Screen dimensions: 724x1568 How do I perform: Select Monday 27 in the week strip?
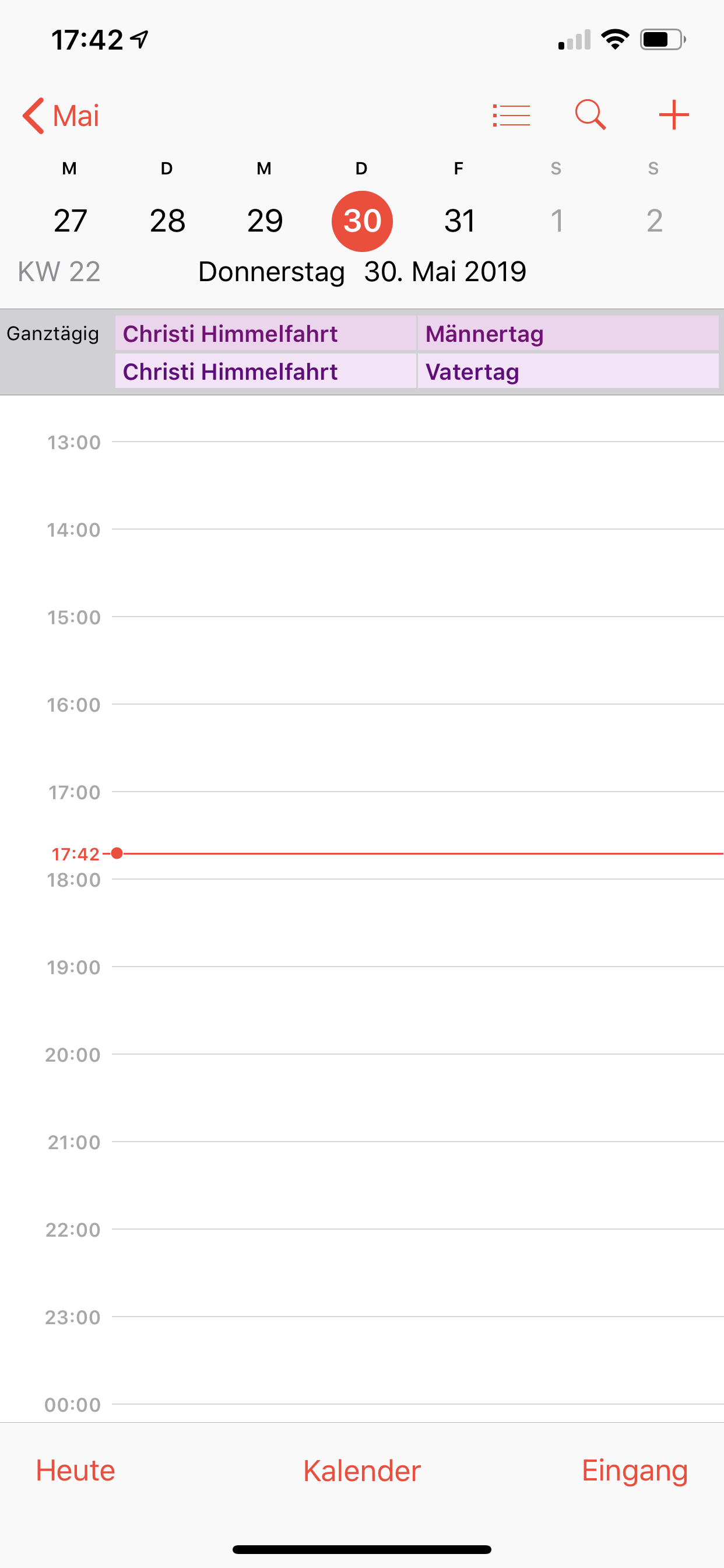tap(70, 220)
